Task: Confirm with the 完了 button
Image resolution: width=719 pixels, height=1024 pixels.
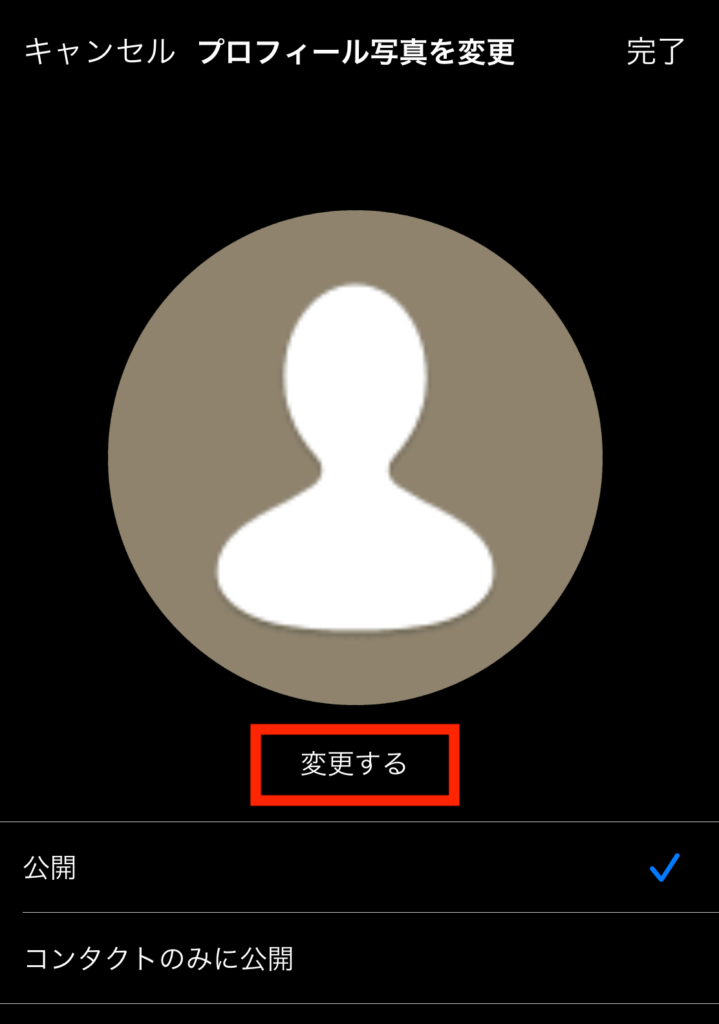Action: [x=655, y=52]
